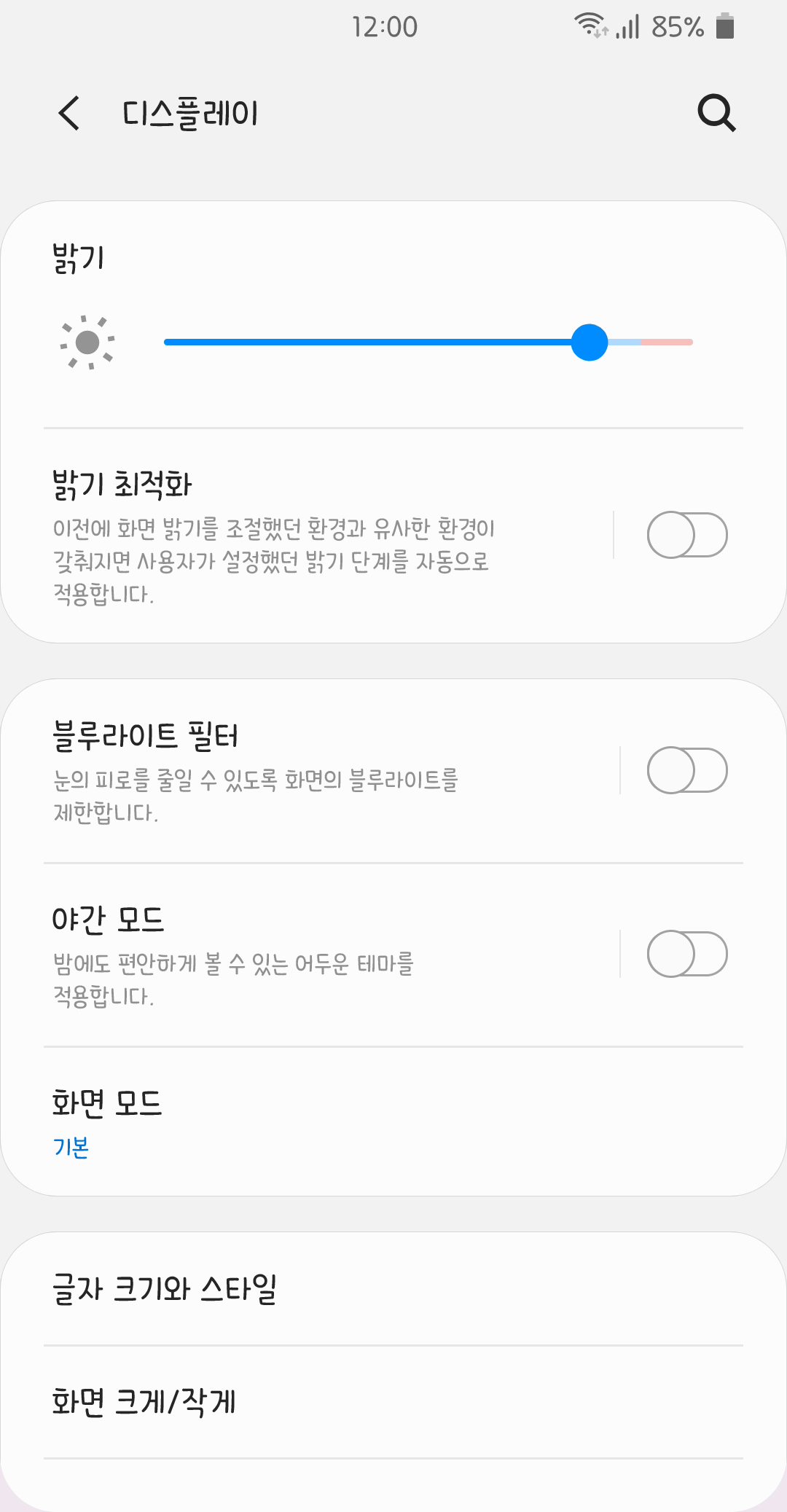Open the search icon in settings
Image resolution: width=787 pixels, height=1512 pixels.
coord(716,113)
